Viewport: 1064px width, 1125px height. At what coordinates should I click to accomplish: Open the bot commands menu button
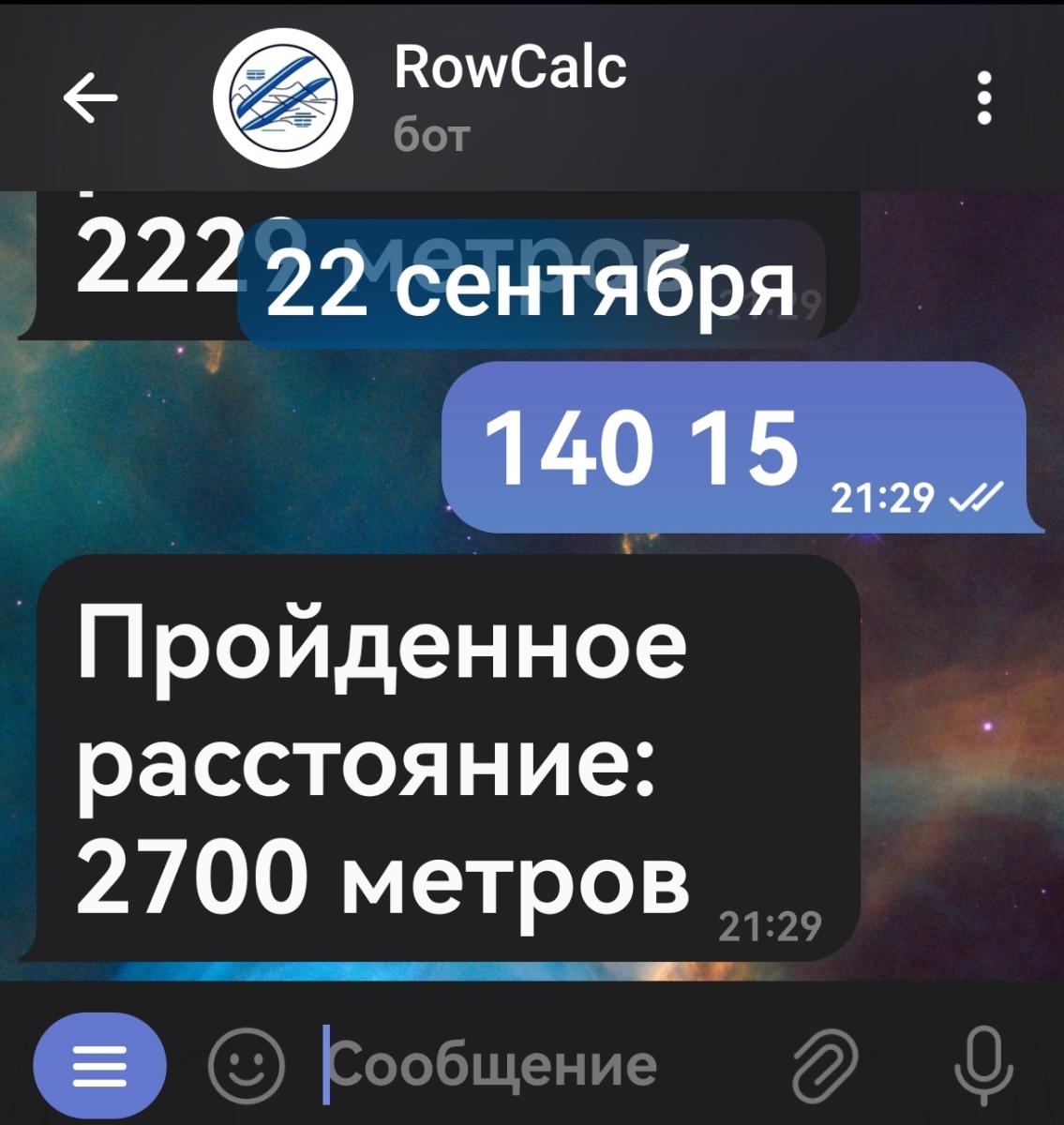point(100,1065)
